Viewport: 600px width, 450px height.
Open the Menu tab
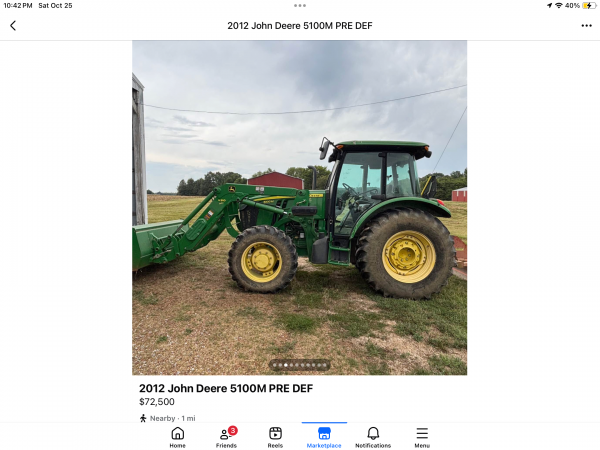coord(422,436)
